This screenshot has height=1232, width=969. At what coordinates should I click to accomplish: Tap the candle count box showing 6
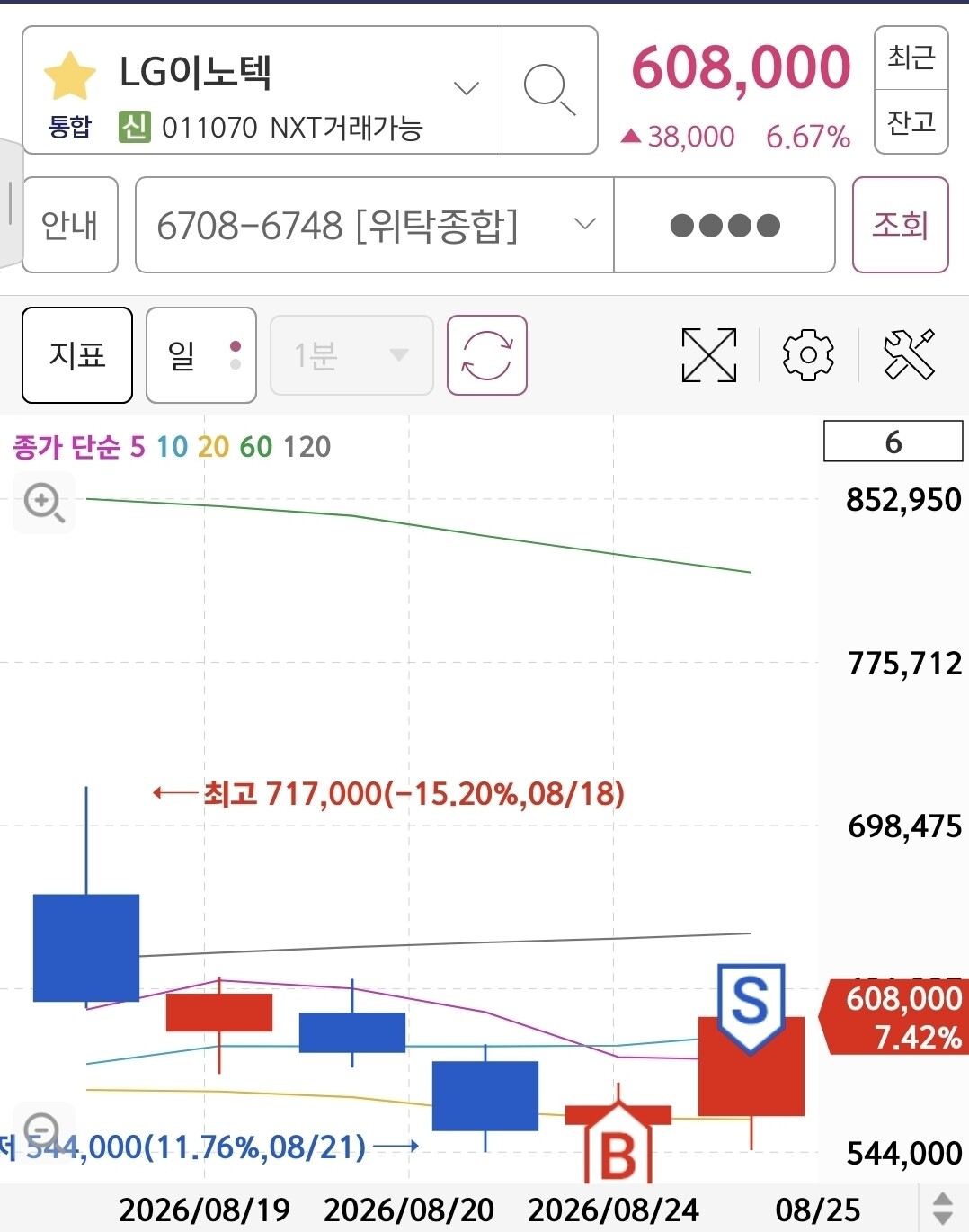coord(893,442)
